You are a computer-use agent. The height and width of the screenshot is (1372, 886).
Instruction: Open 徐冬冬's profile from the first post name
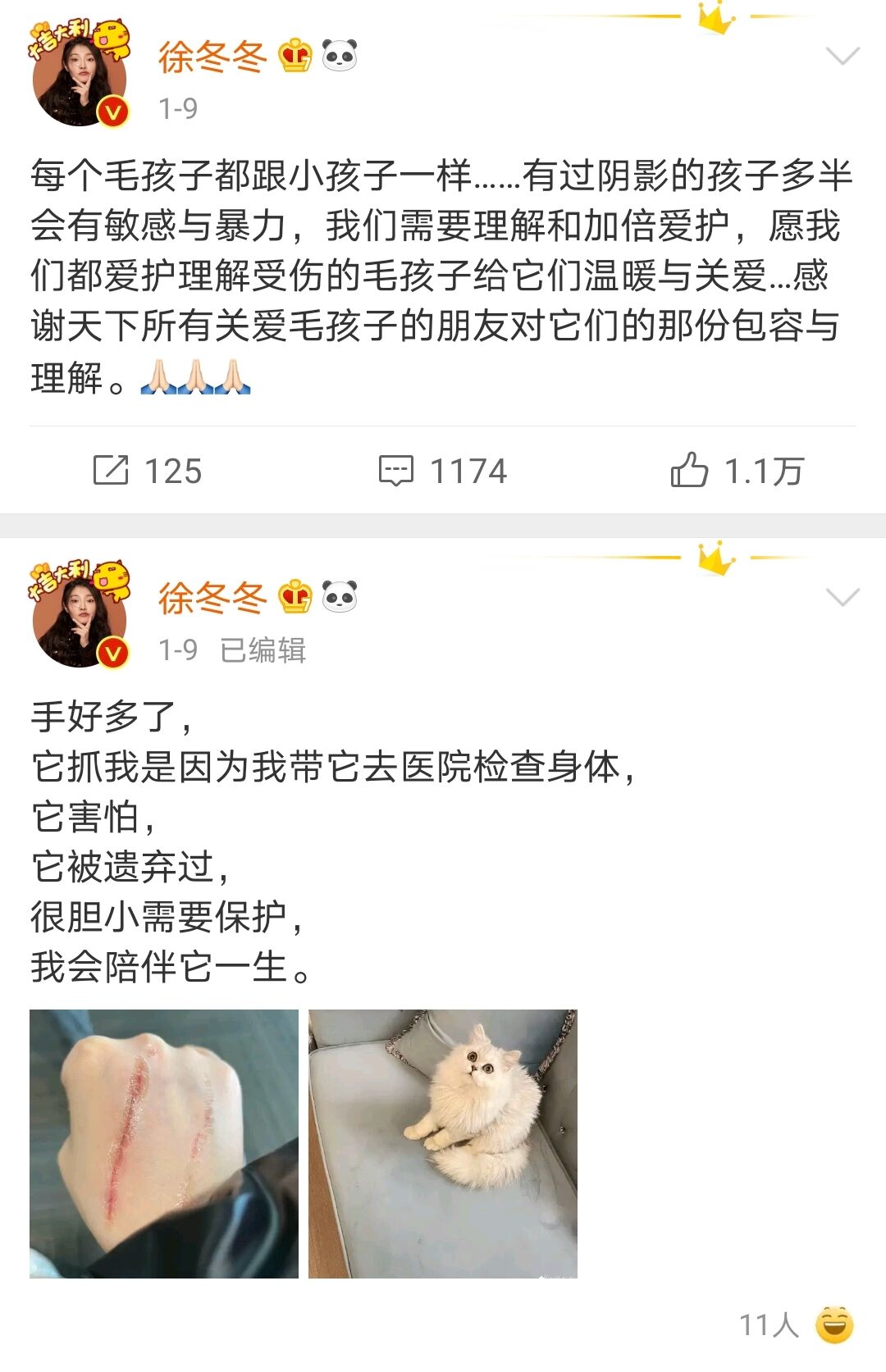[212, 57]
